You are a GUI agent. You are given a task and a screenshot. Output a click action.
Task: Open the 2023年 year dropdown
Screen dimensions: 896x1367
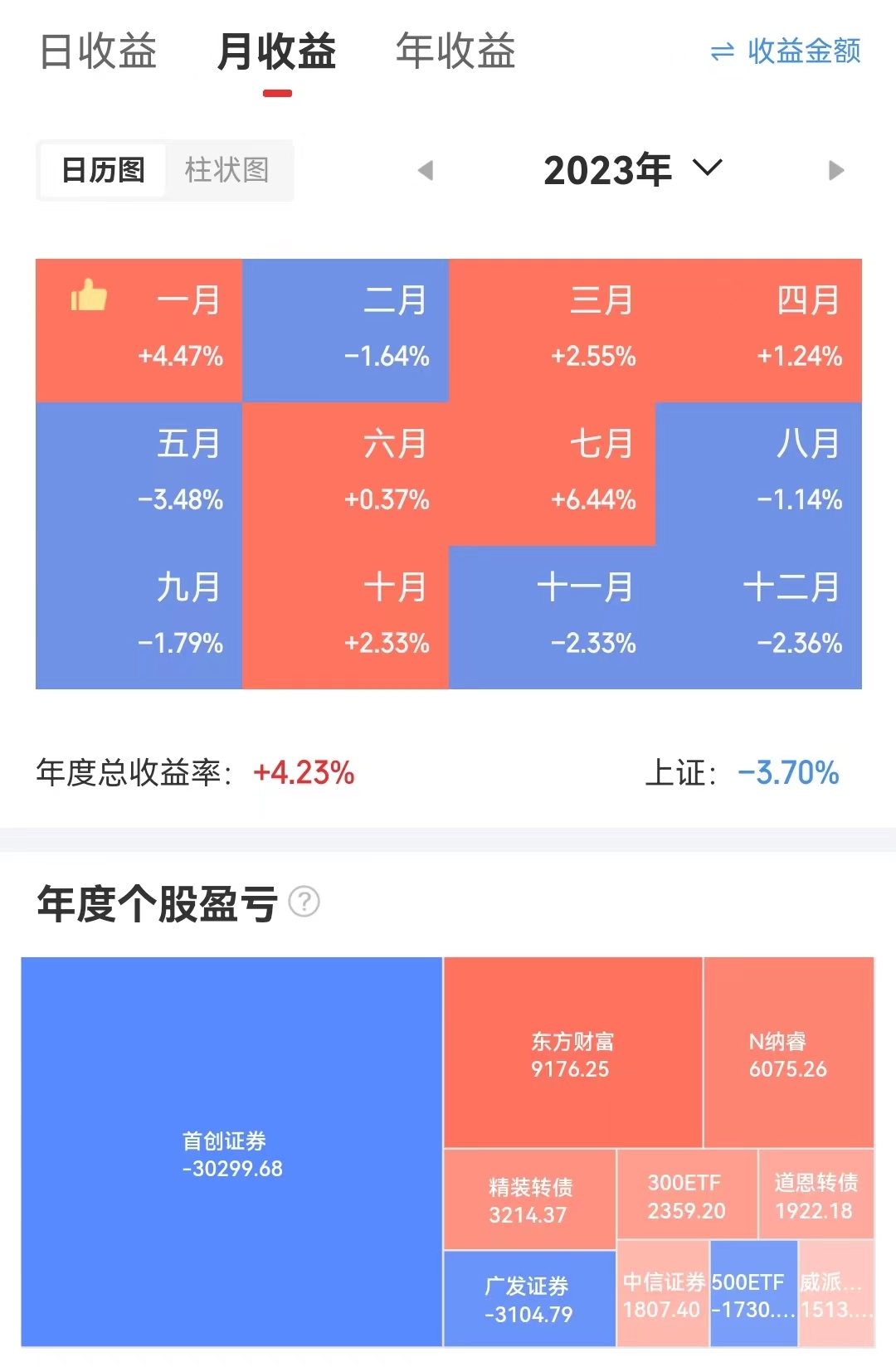(632, 170)
